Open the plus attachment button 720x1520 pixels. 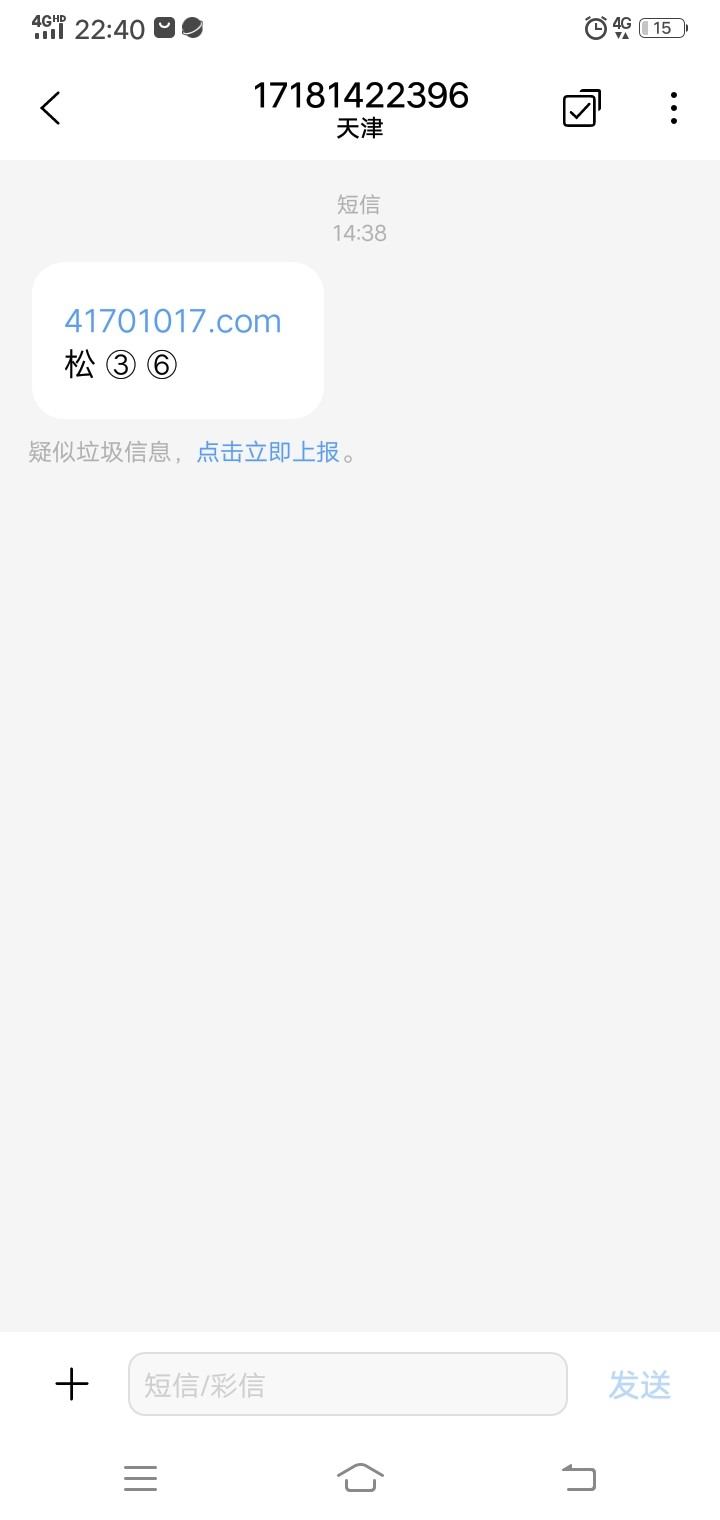coord(72,1384)
